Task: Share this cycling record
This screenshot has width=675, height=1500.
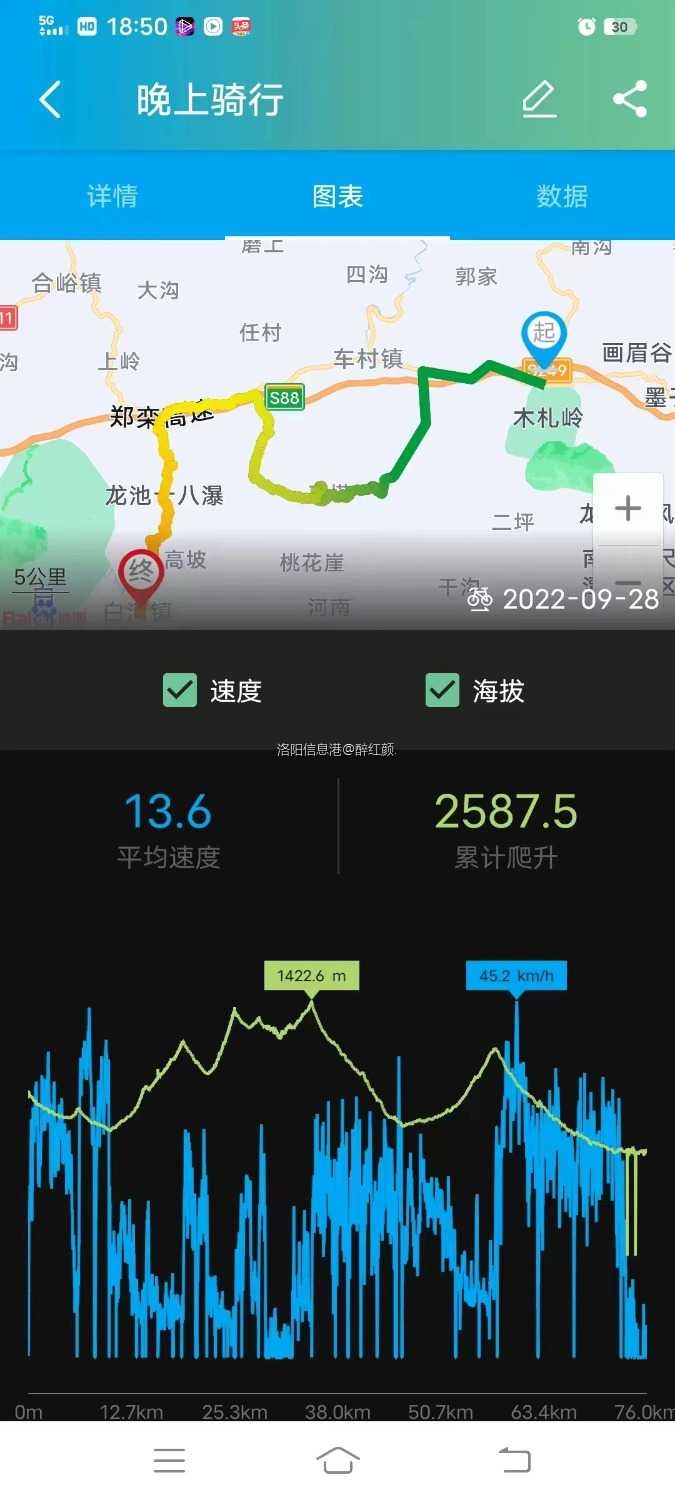Action: click(x=629, y=100)
